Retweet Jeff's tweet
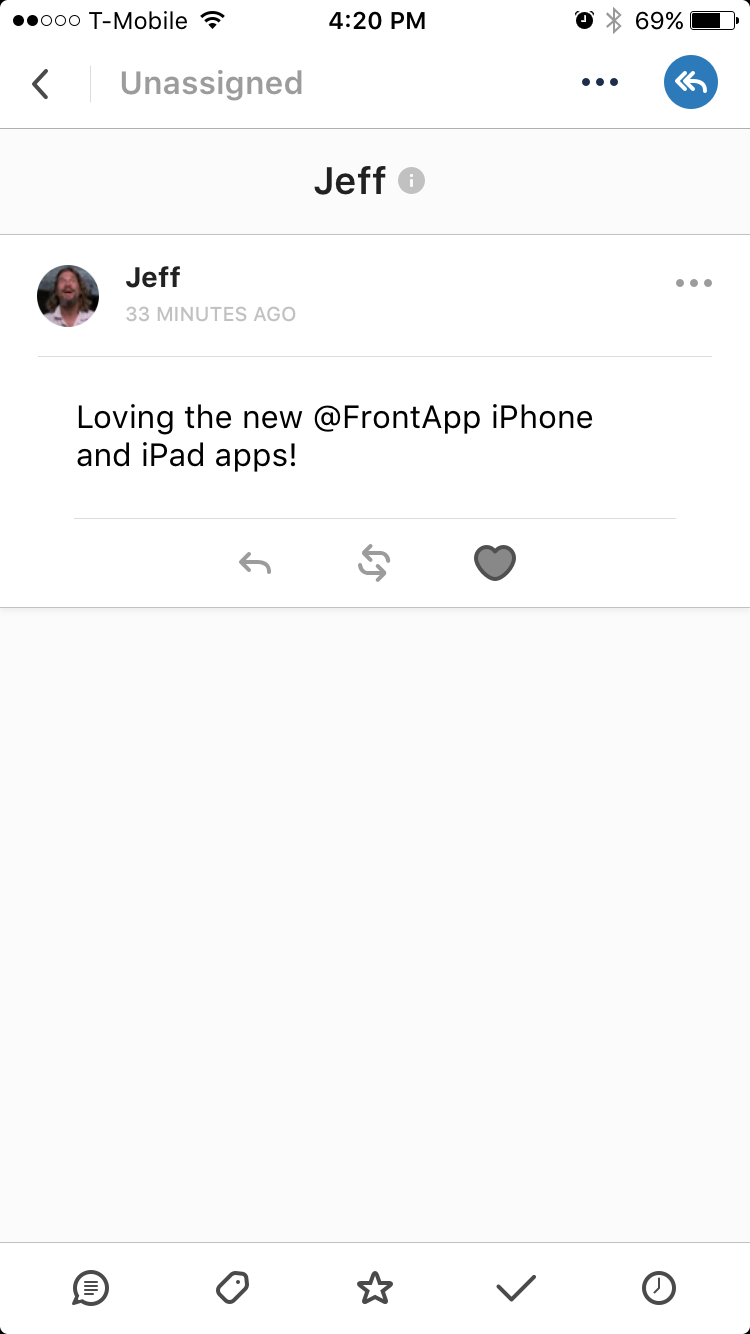 (374, 564)
